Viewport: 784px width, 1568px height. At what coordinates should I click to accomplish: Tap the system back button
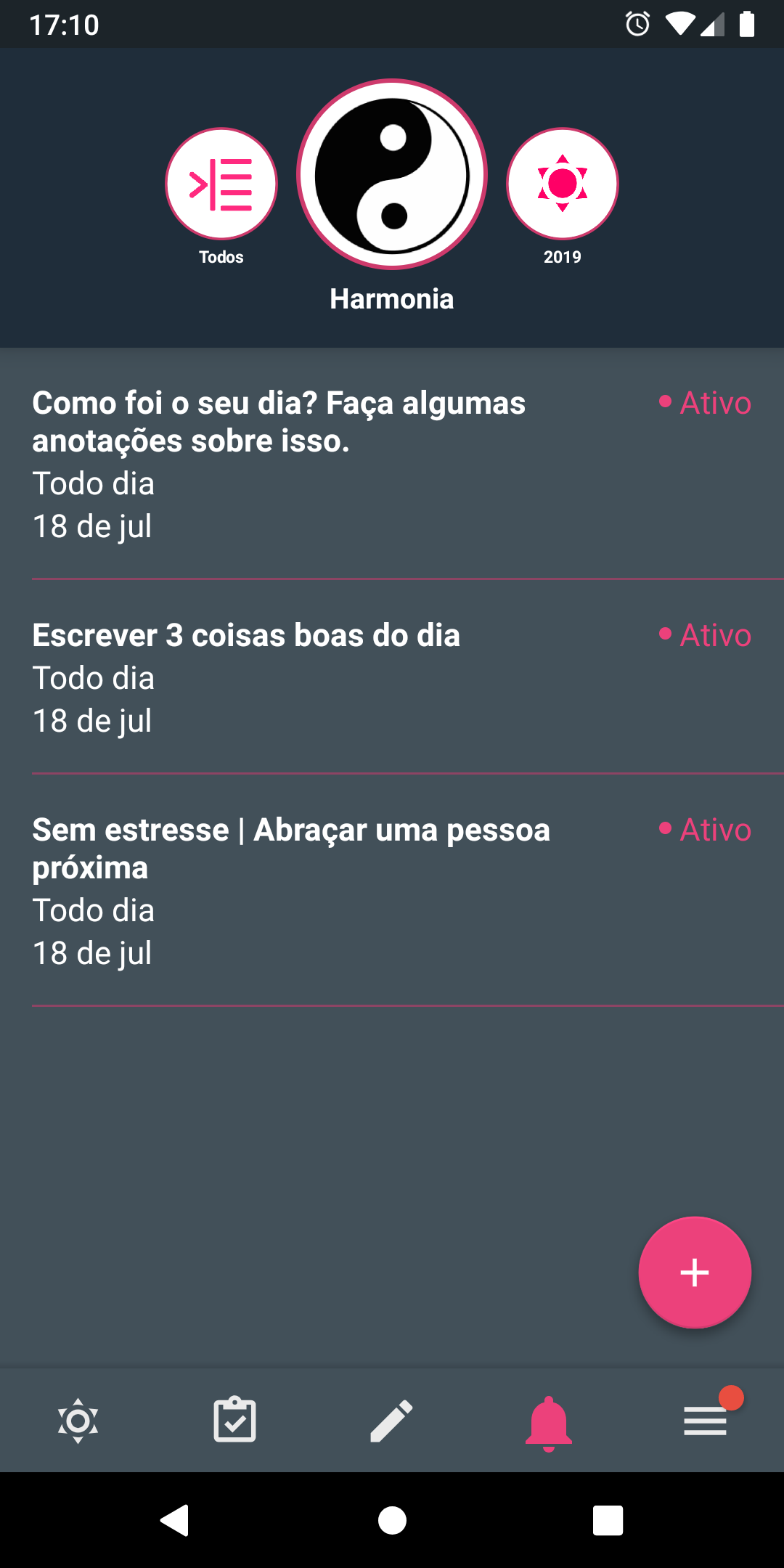175,1520
